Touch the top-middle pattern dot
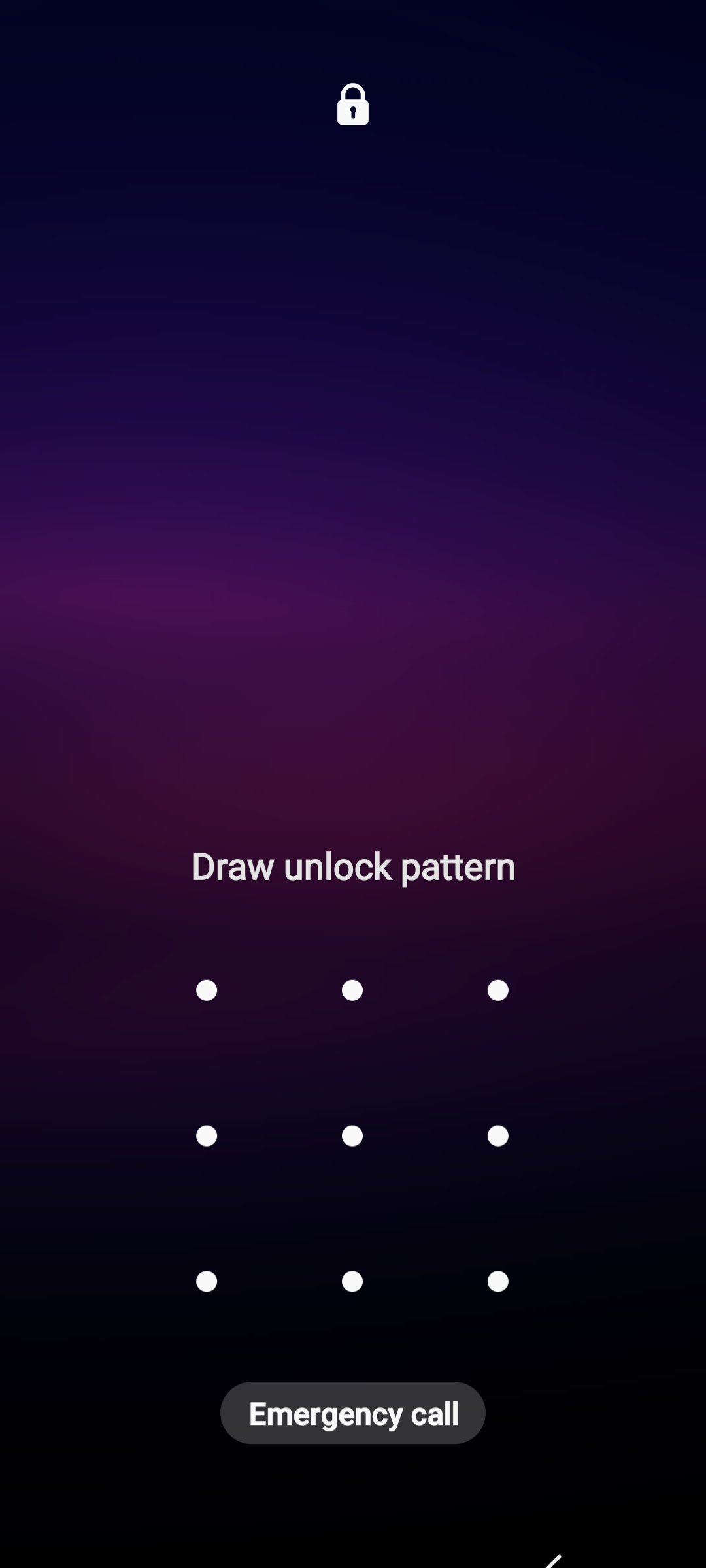This screenshot has height=1568, width=706. click(x=352, y=990)
